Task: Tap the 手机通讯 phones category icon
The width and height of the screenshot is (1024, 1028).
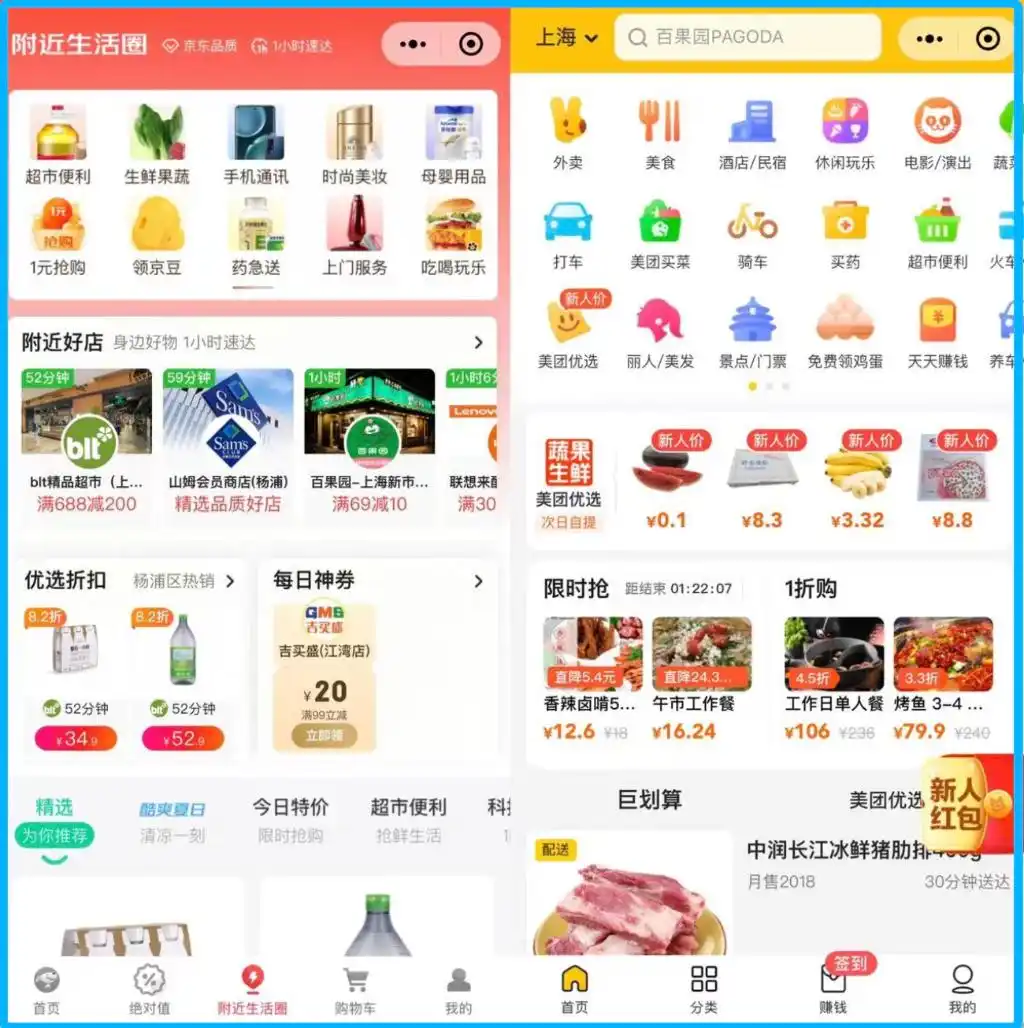Action: tap(256, 140)
